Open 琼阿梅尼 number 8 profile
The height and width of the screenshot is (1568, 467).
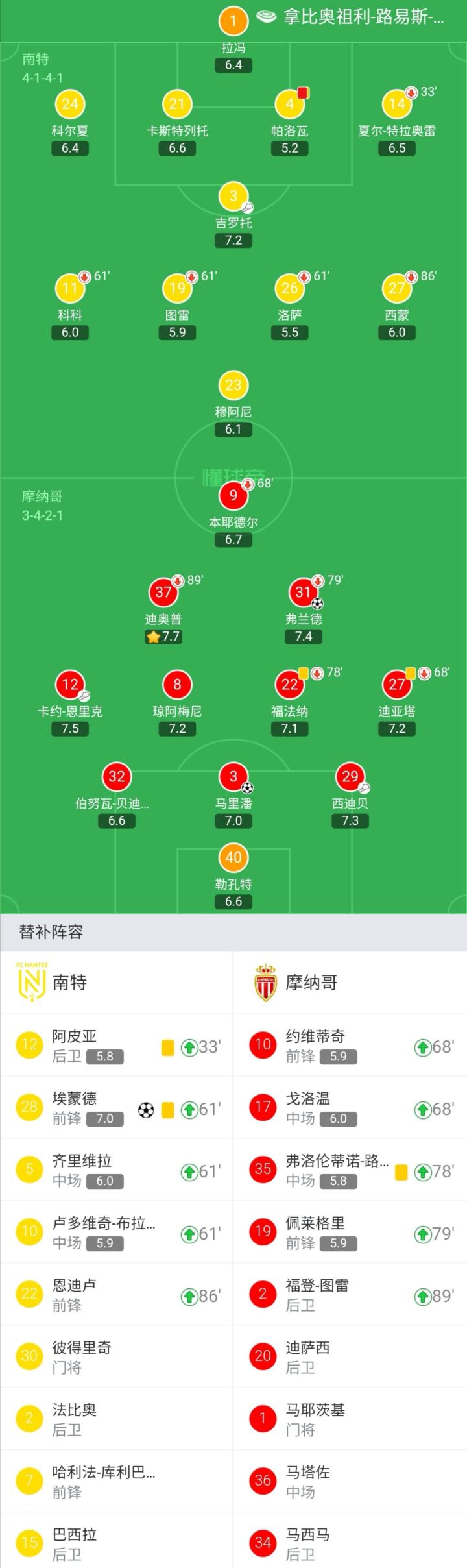pyautogui.click(x=177, y=685)
